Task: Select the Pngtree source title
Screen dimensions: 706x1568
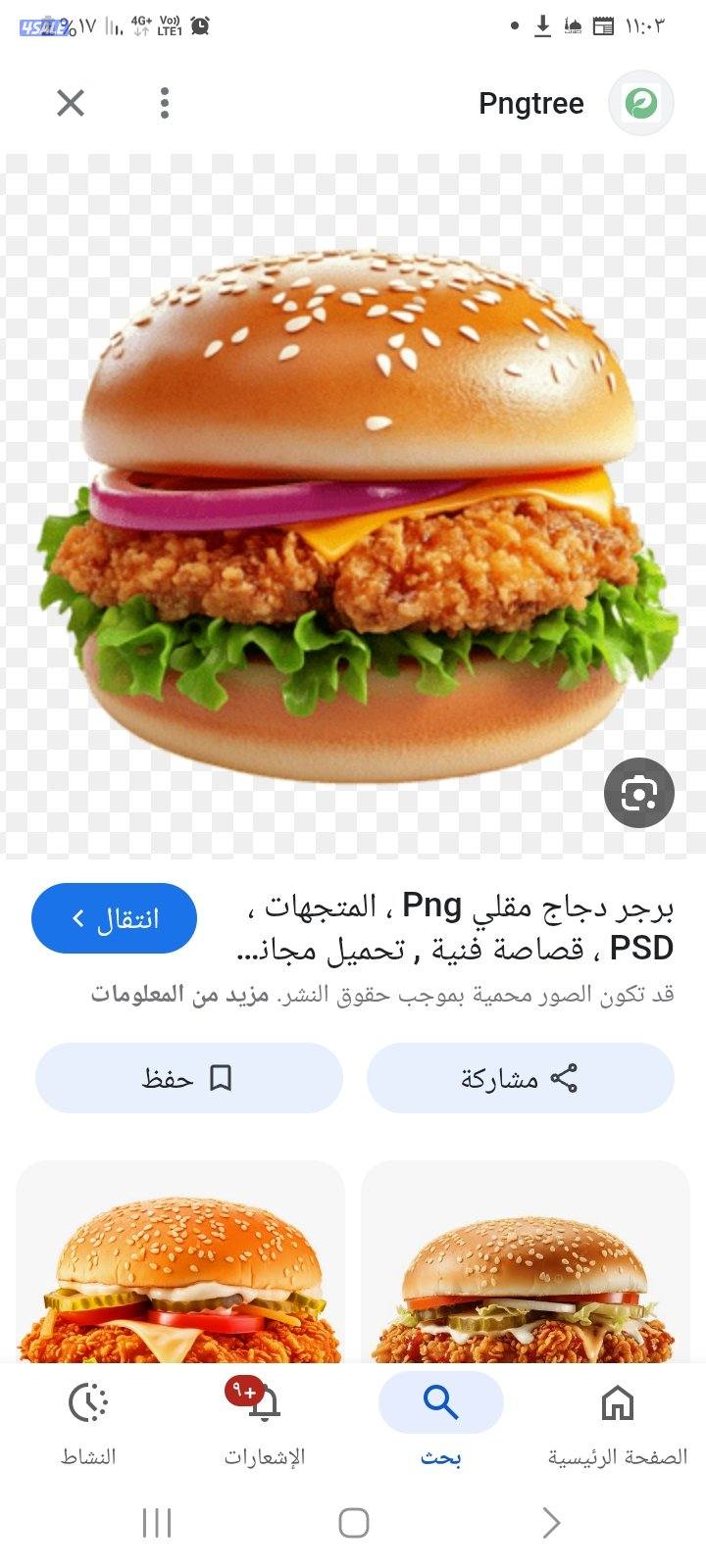Action: 532,103
